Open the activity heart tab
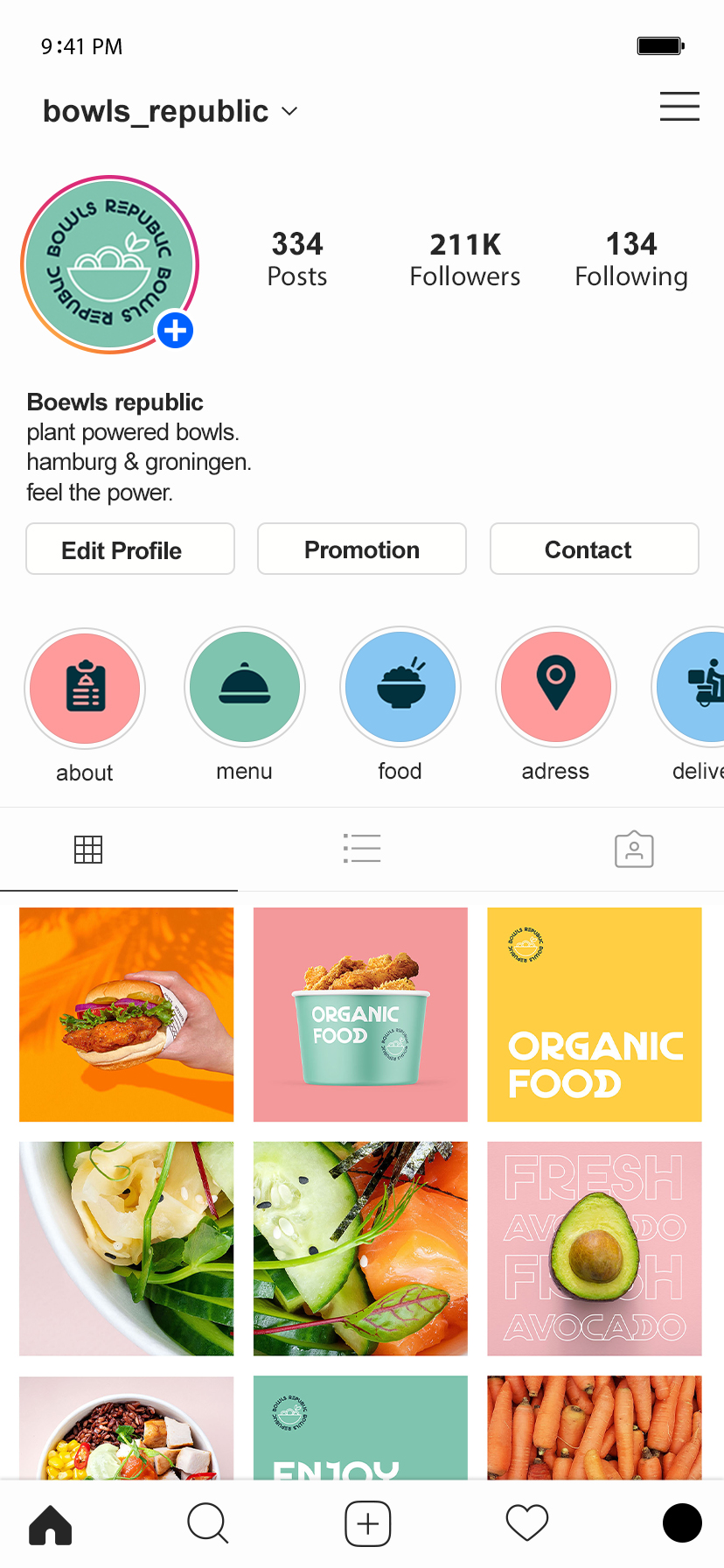This screenshot has width=724, height=1568. [x=527, y=1524]
